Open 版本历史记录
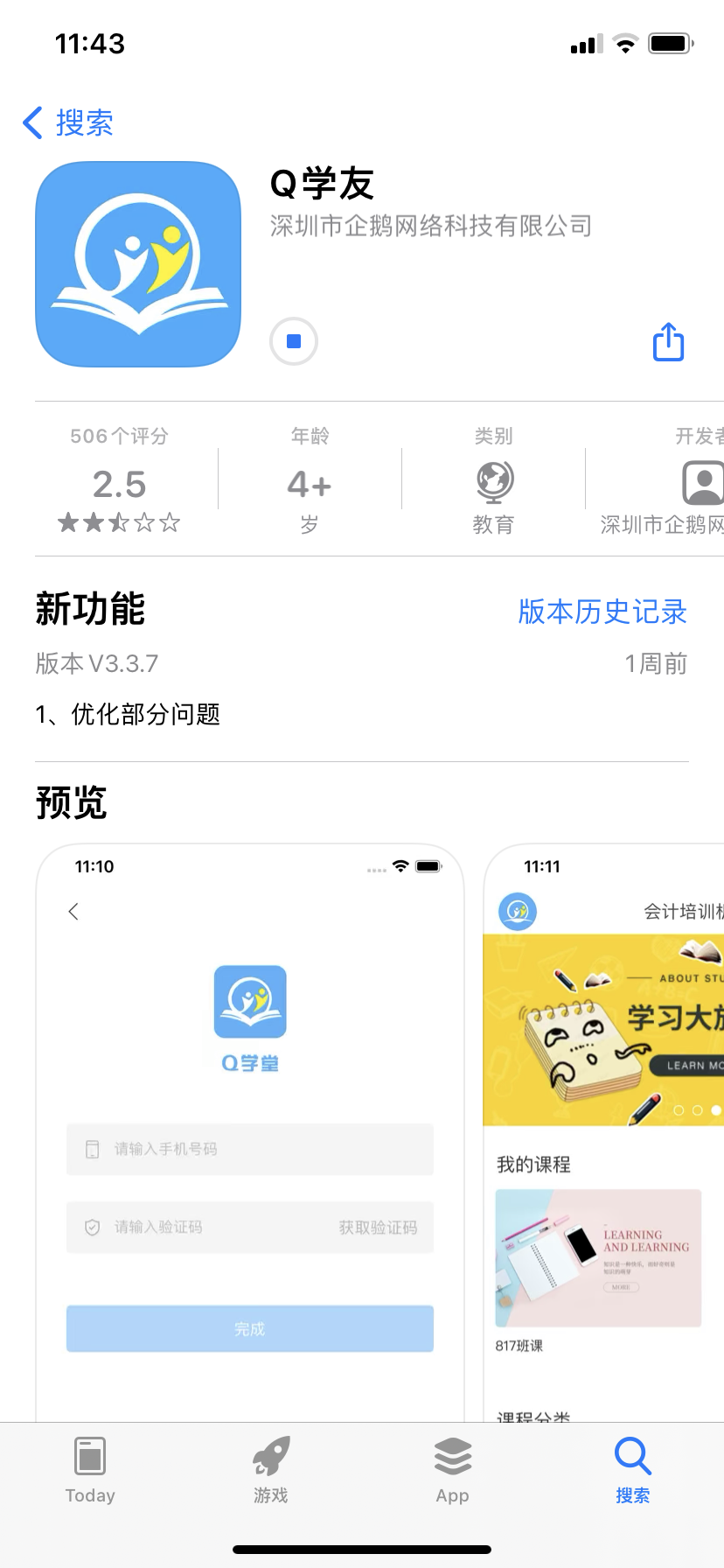Viewport: 724px width, 1568px height. click(x=601, y=612)
